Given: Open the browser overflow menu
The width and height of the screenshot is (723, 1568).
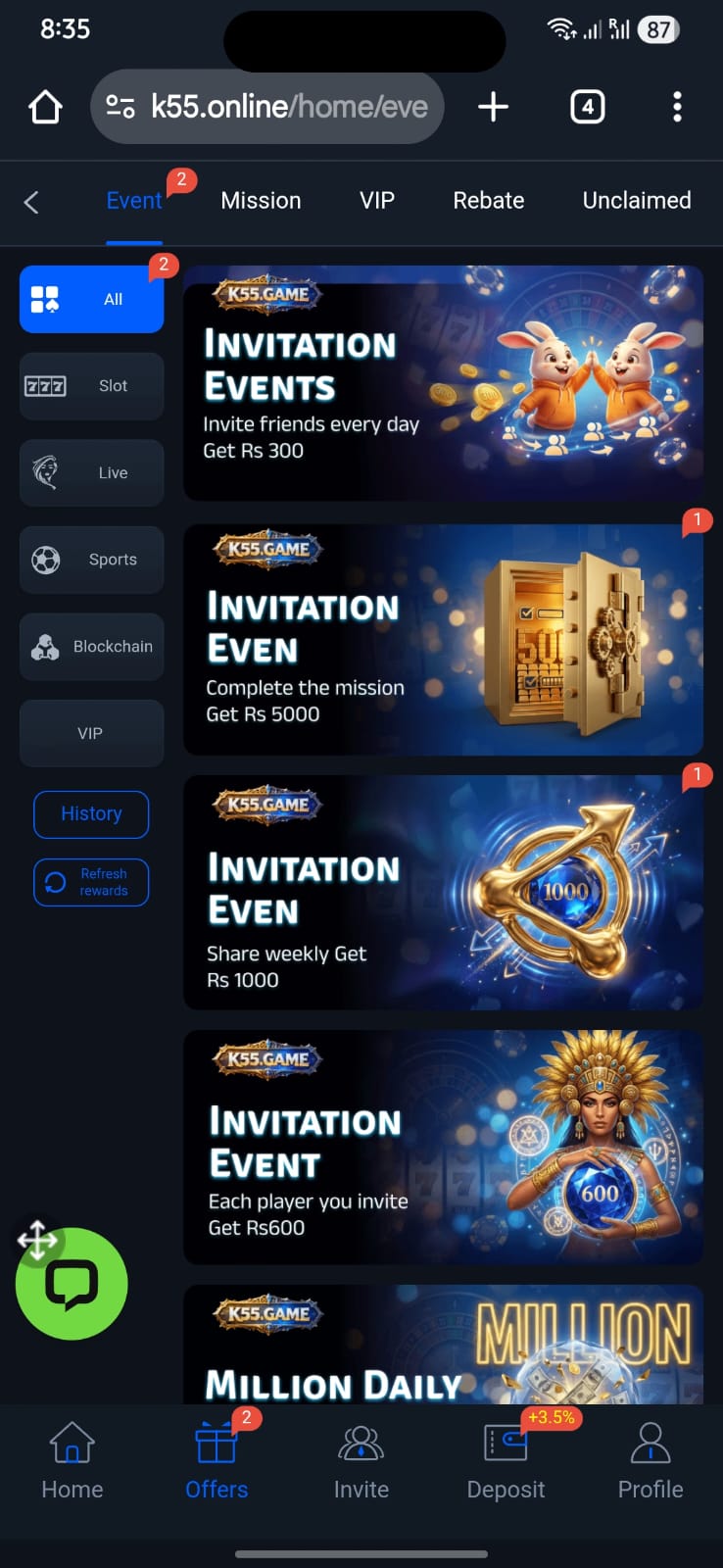Looking at the screenshot, I should 677,107.
